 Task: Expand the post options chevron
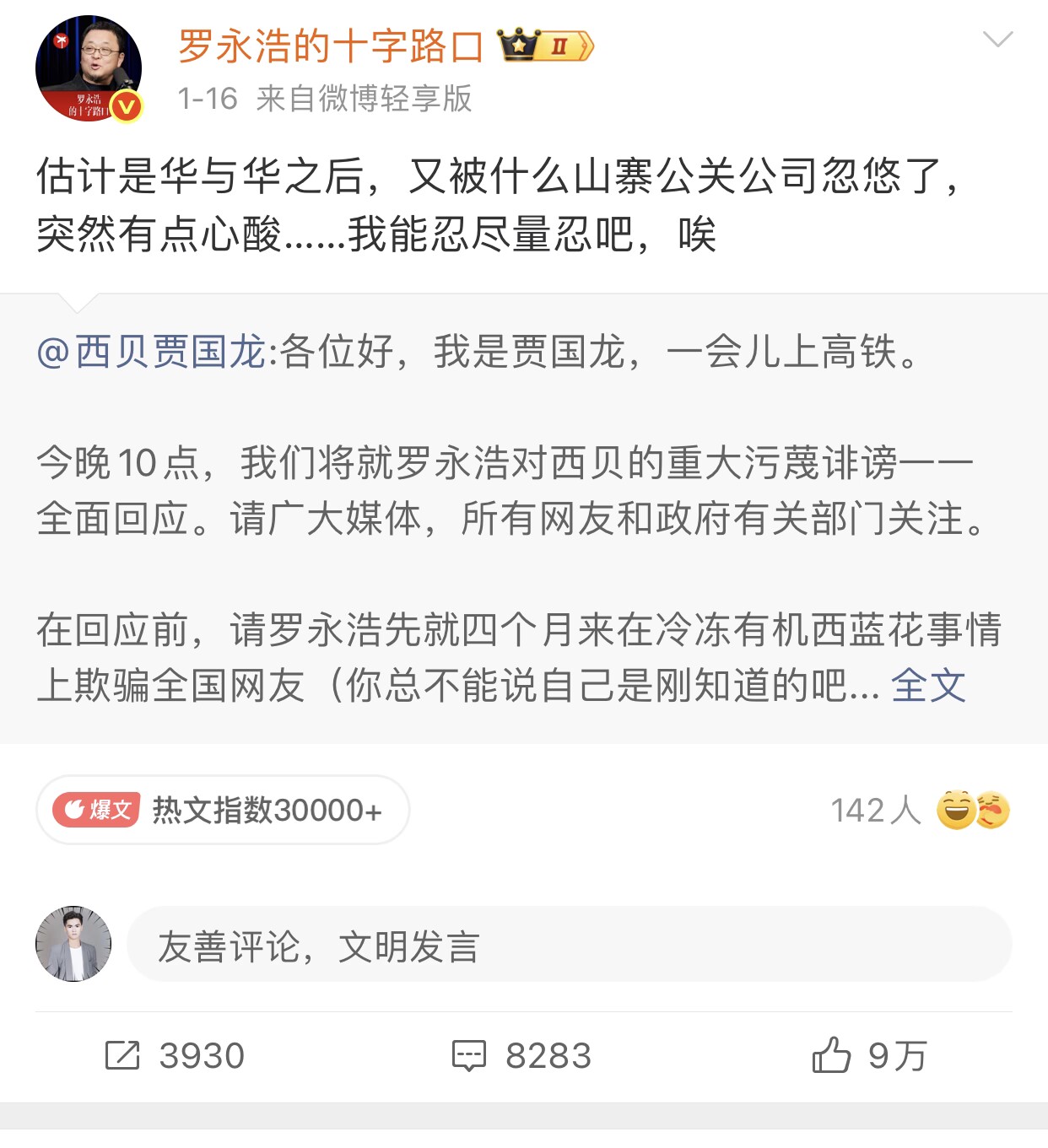(x=997, y=40)
